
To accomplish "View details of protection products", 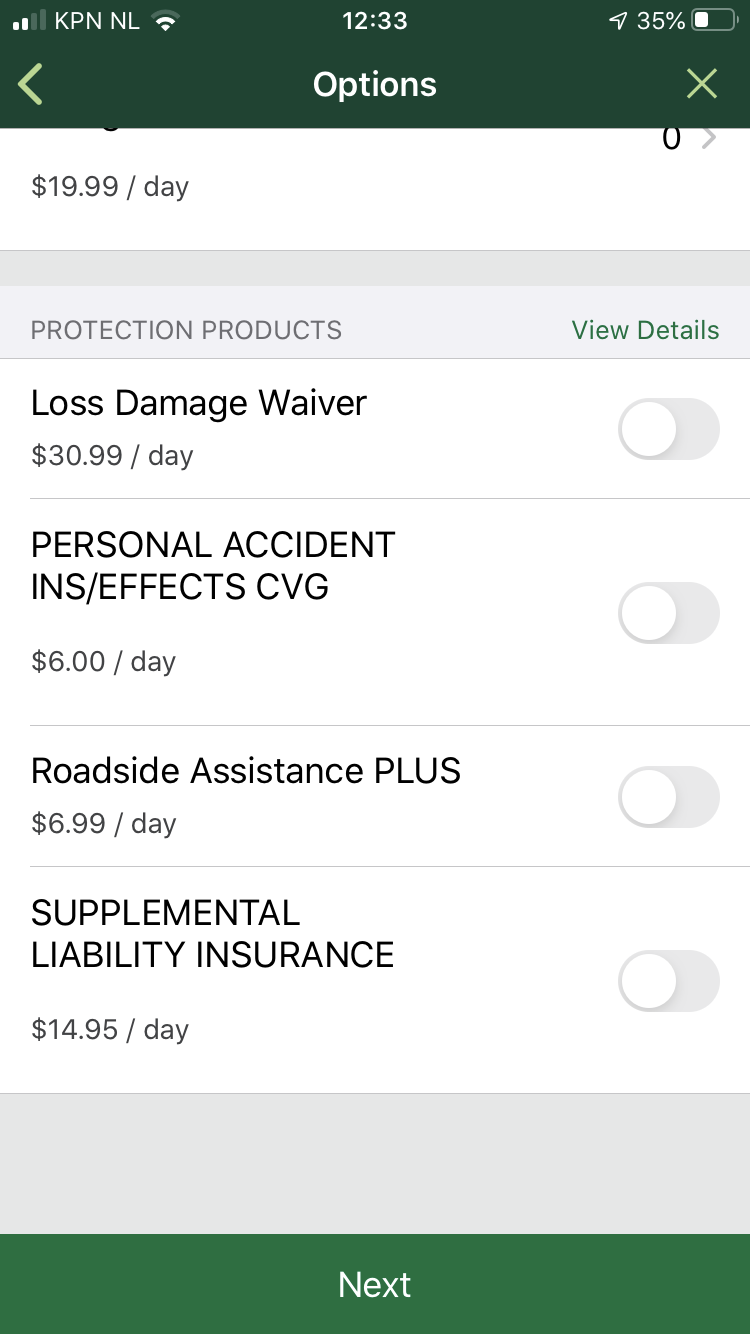I will click(645, 330).
